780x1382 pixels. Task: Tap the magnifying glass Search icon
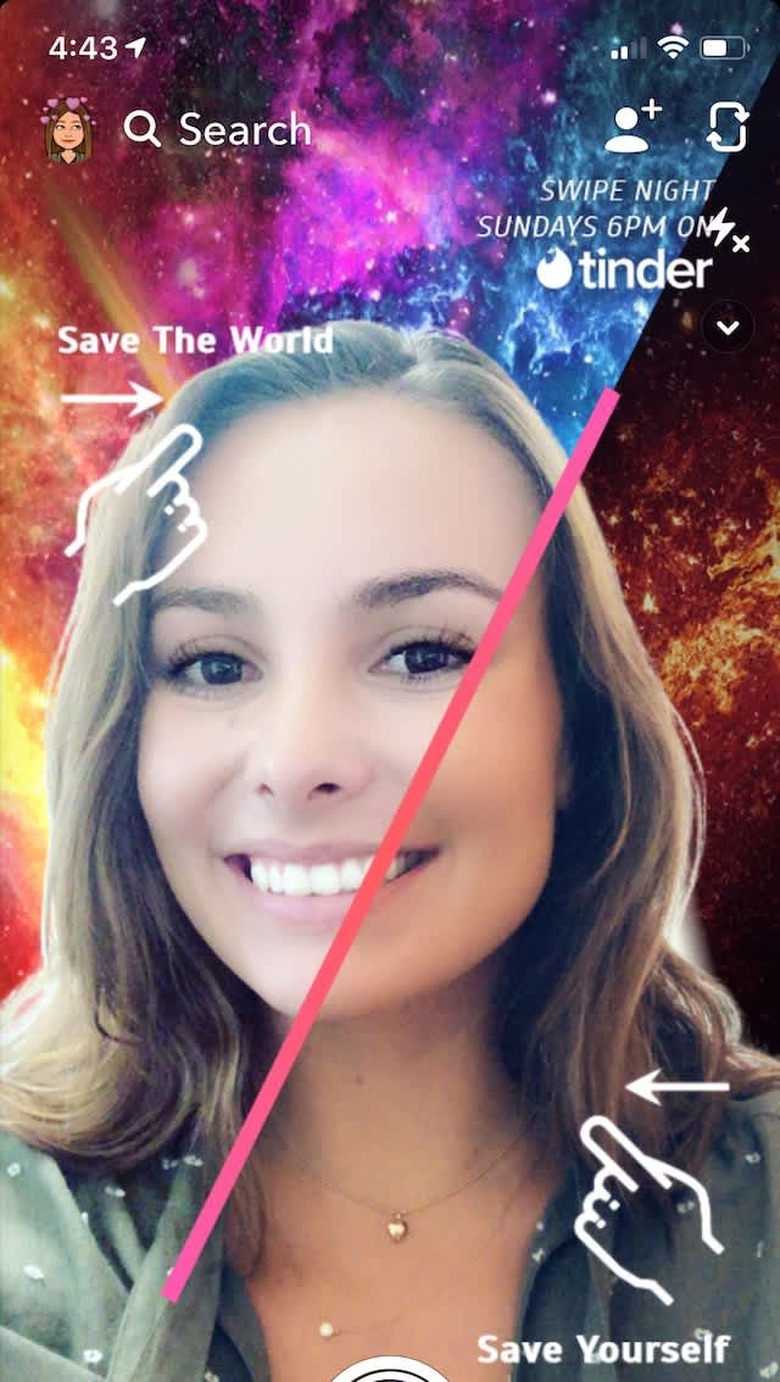tap(143, 130)
